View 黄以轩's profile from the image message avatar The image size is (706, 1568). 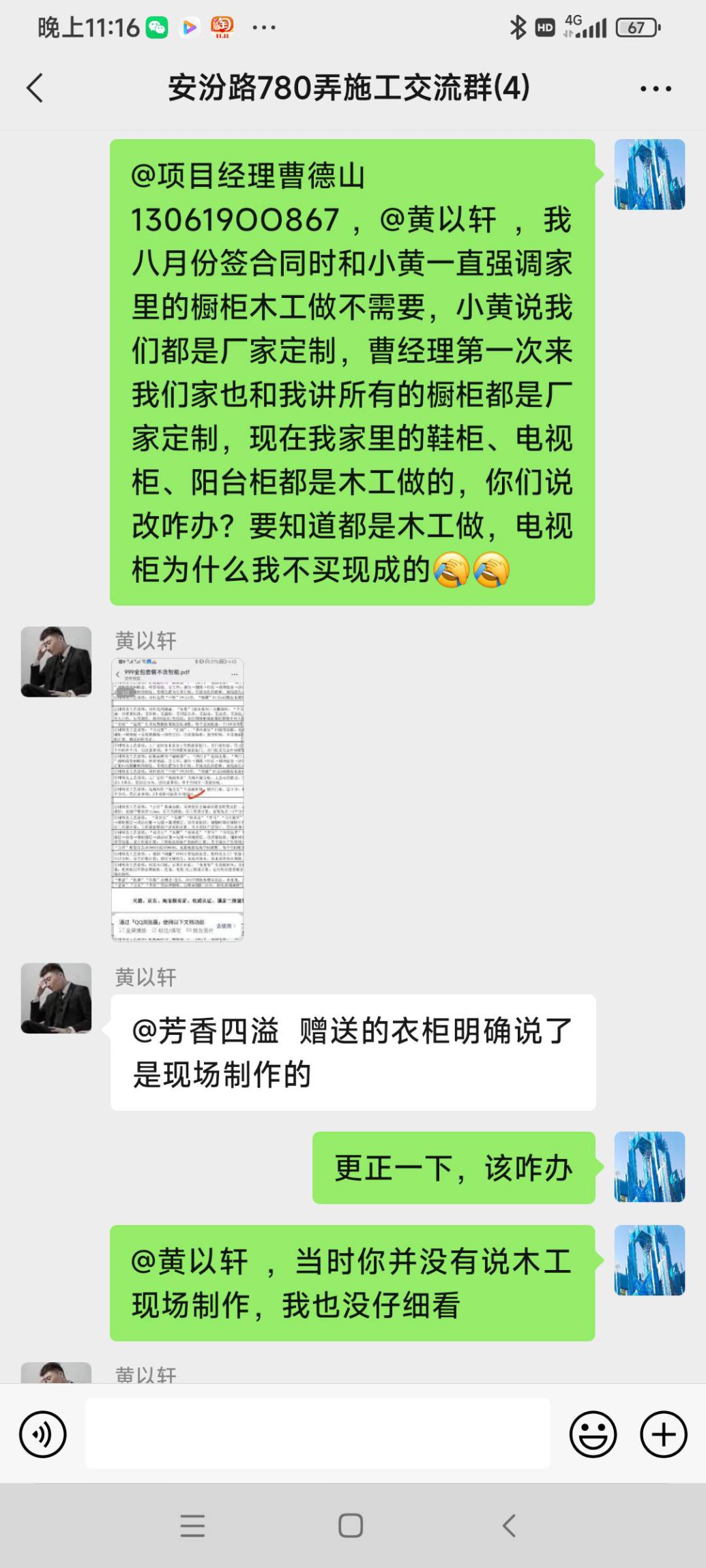click(56, 661)
